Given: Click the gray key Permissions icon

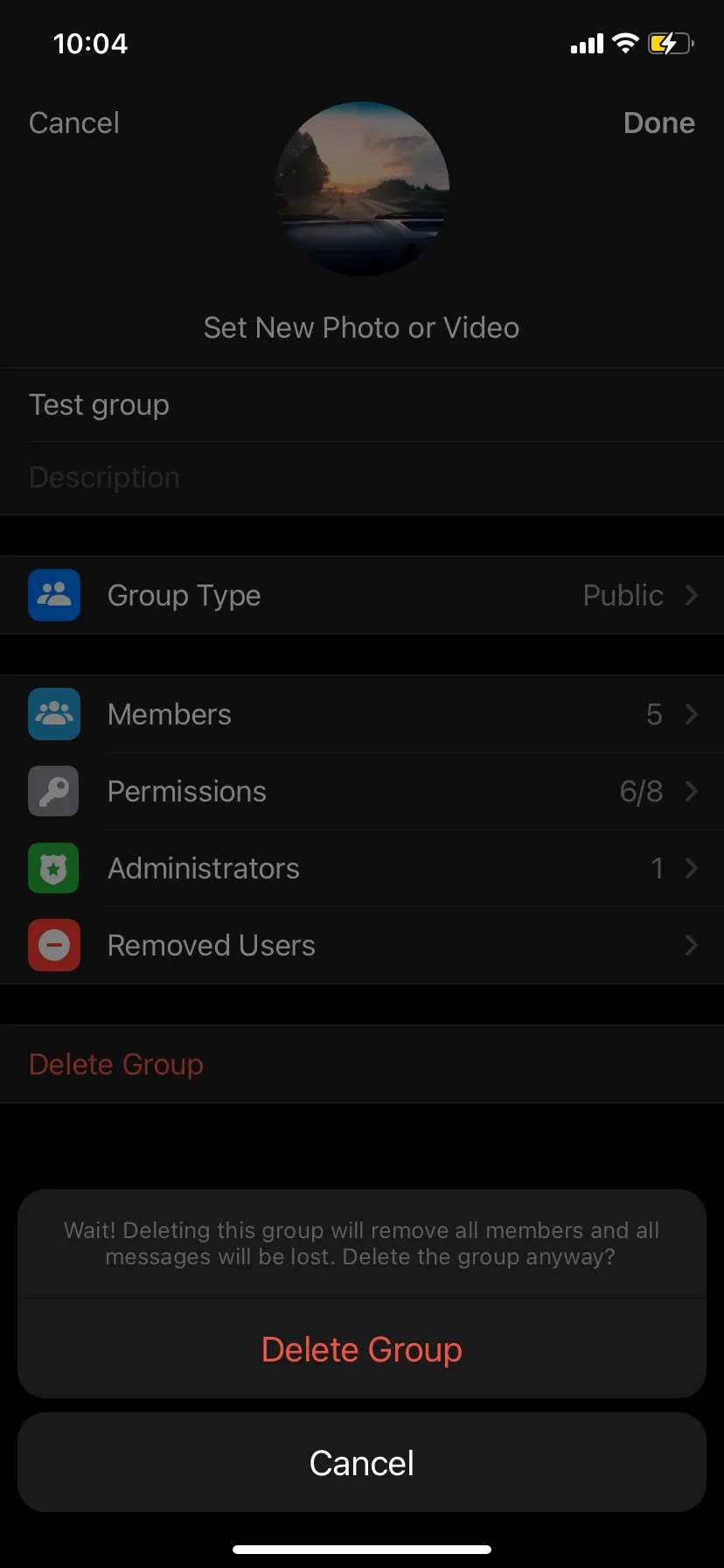Looking at the screenshot, I should click(53, 791).
